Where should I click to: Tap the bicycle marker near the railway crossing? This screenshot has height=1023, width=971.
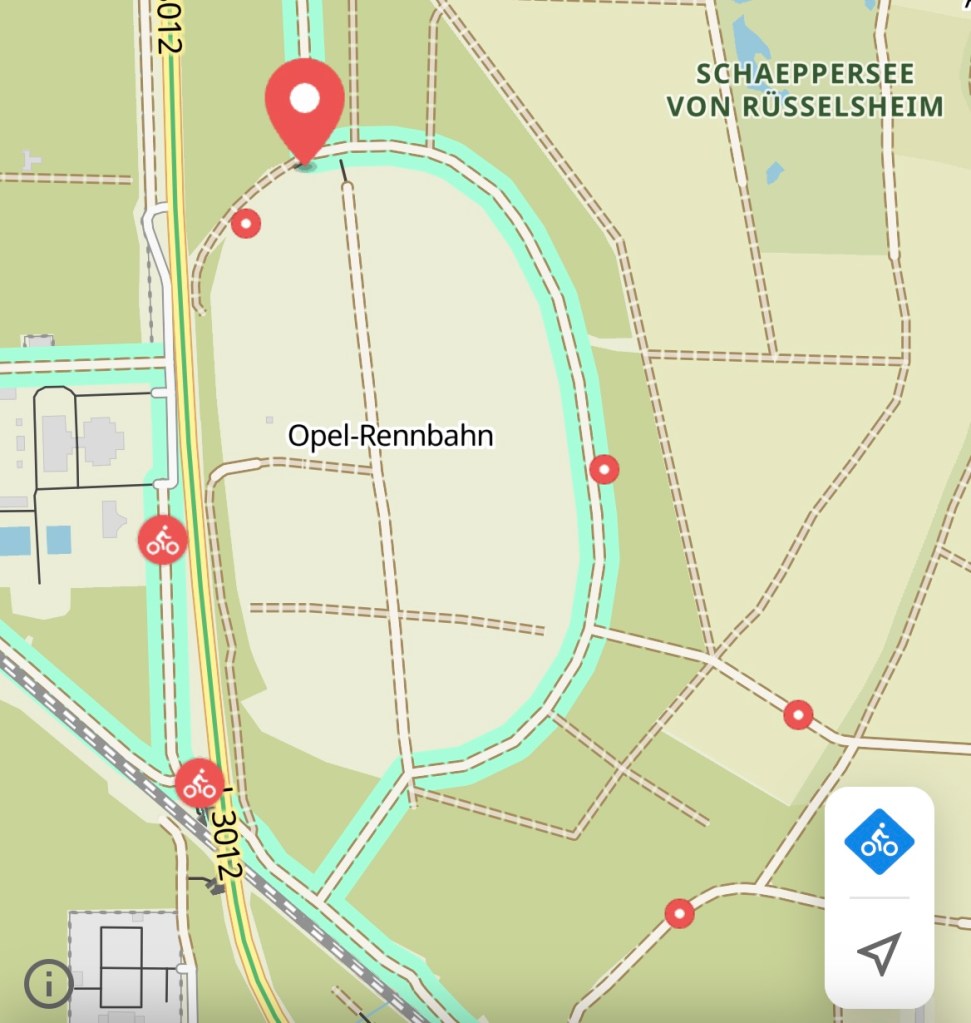tap(199, 783)
